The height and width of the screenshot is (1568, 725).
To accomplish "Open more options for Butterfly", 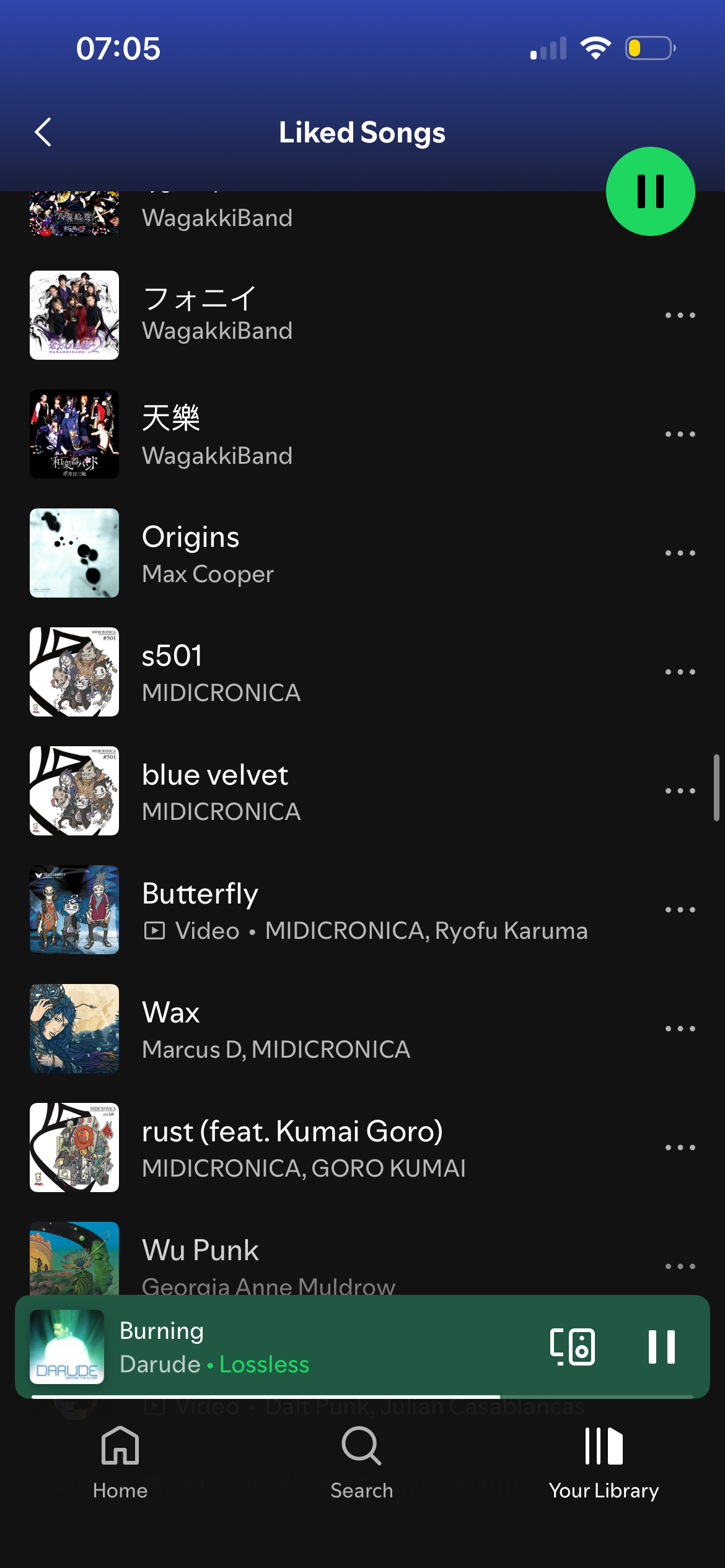I will [680, 910].
